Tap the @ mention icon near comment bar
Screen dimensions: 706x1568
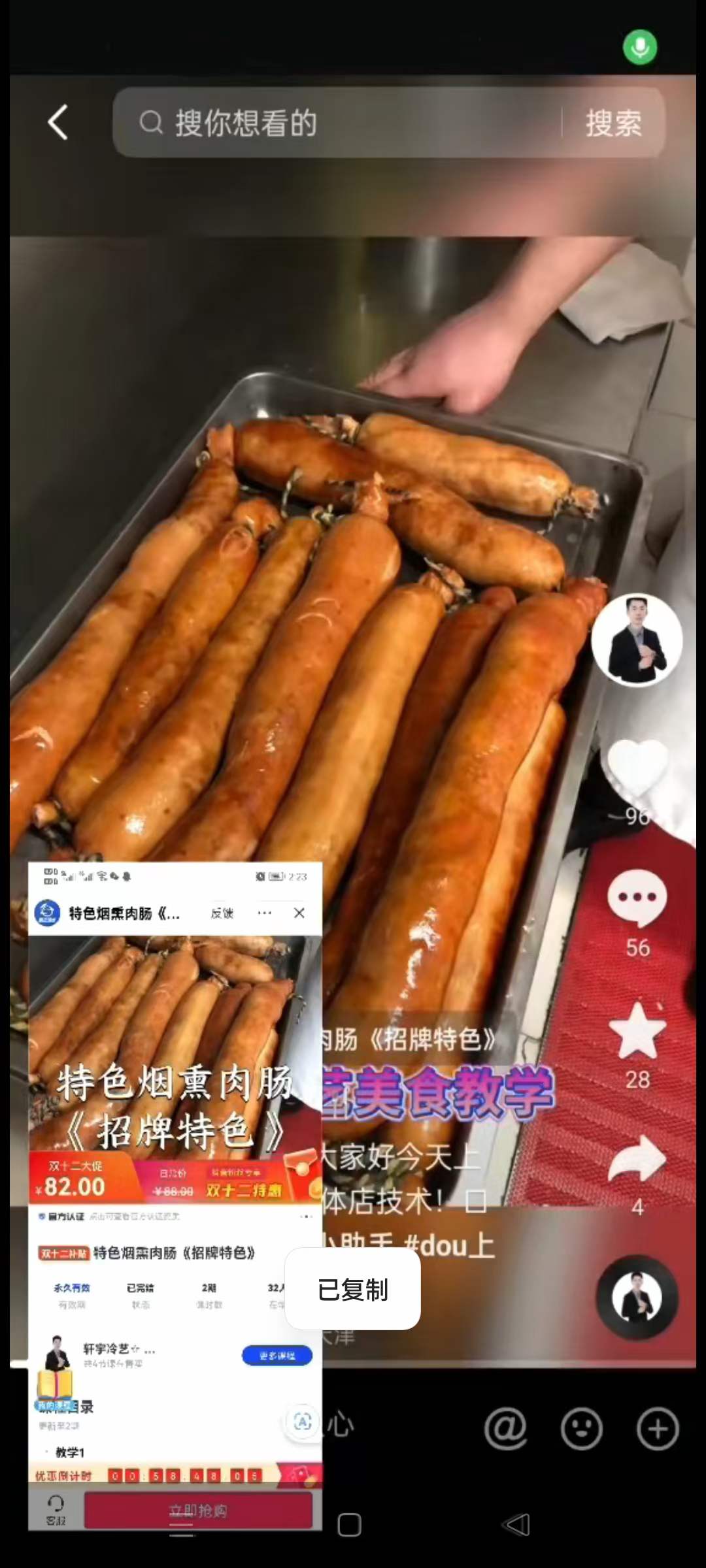pyautogui.click(x=506, y=1428)
